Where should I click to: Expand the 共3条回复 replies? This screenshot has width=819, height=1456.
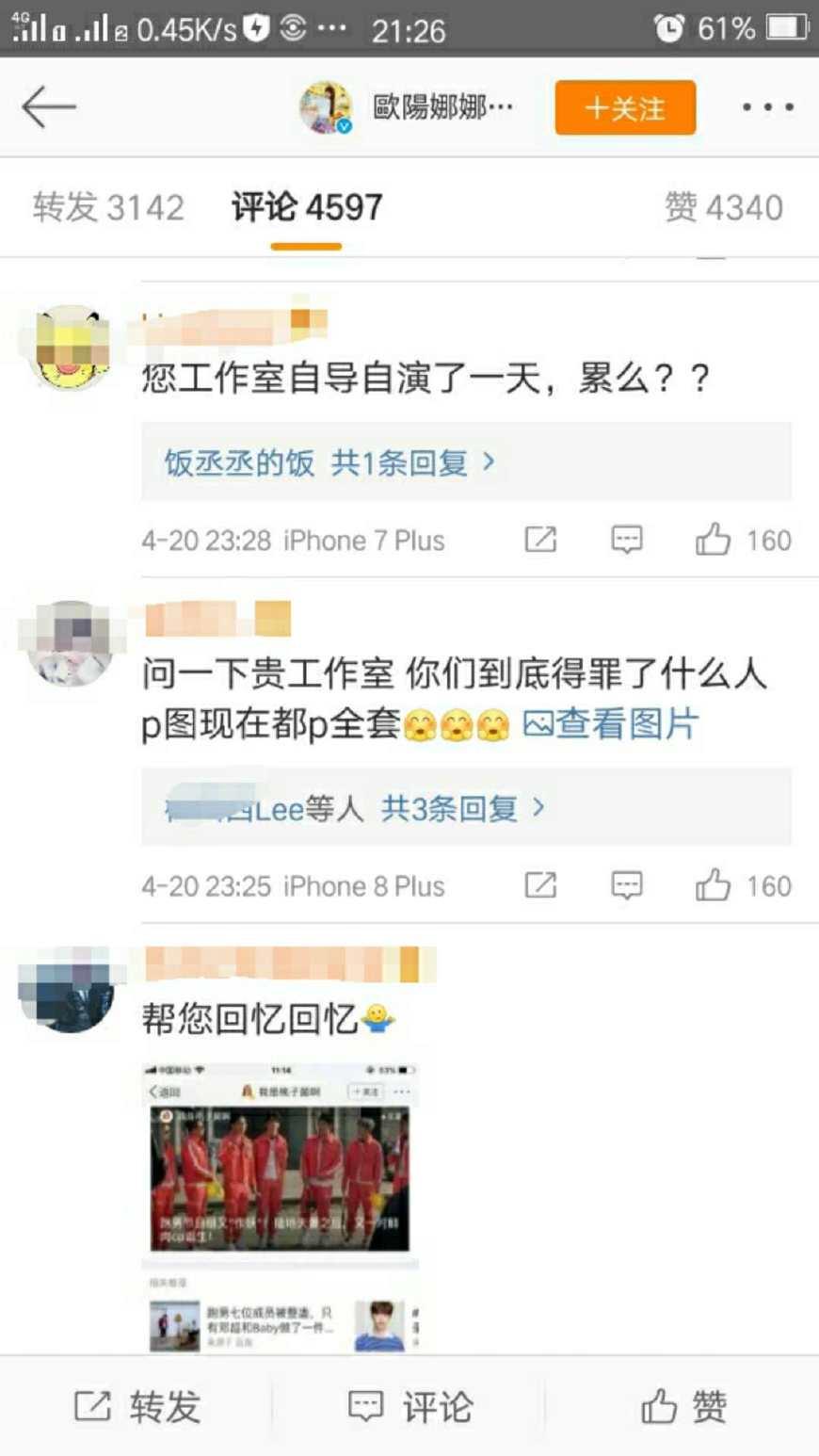click(461, 808)
